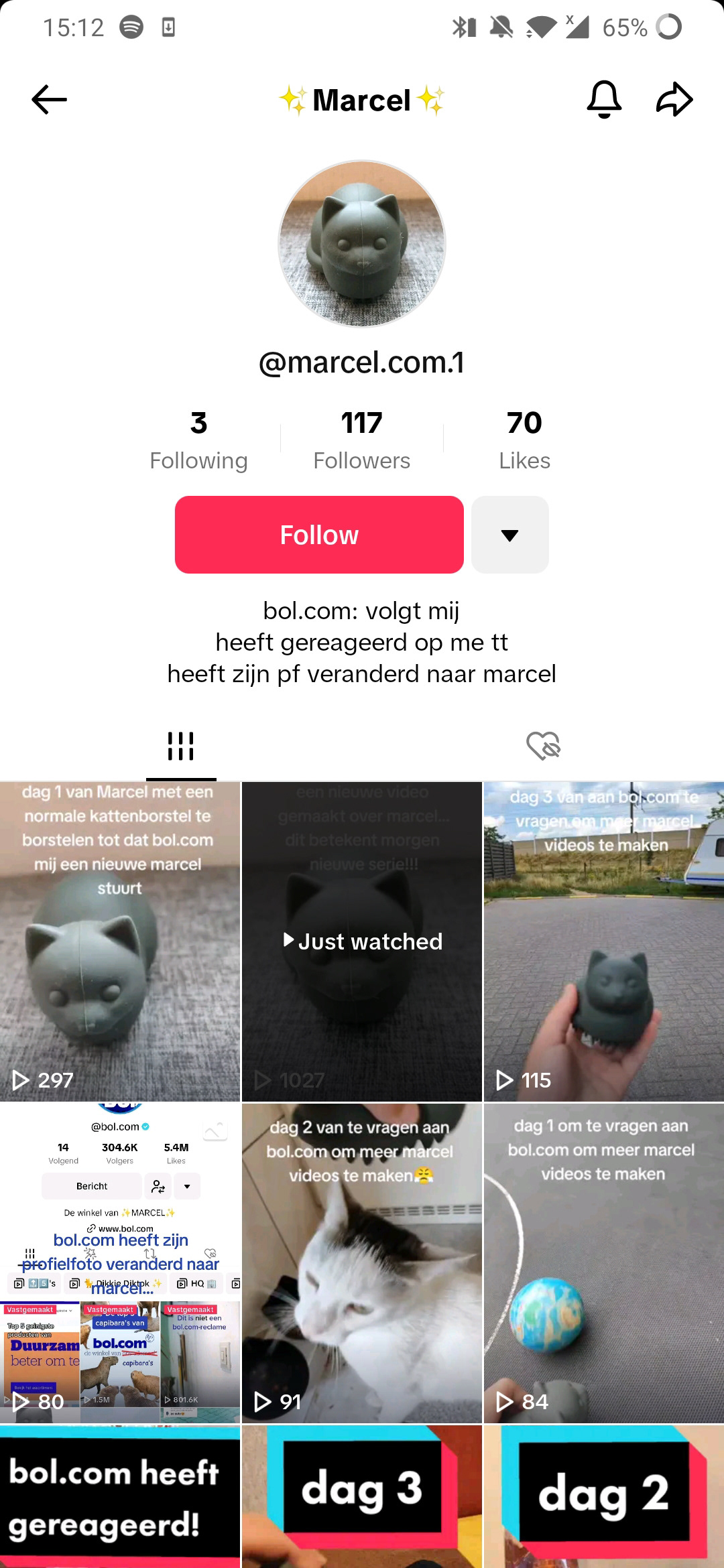The image size is (724, 1568).
Task: Switch to the videos grid tab
Action: pos(181,746)
